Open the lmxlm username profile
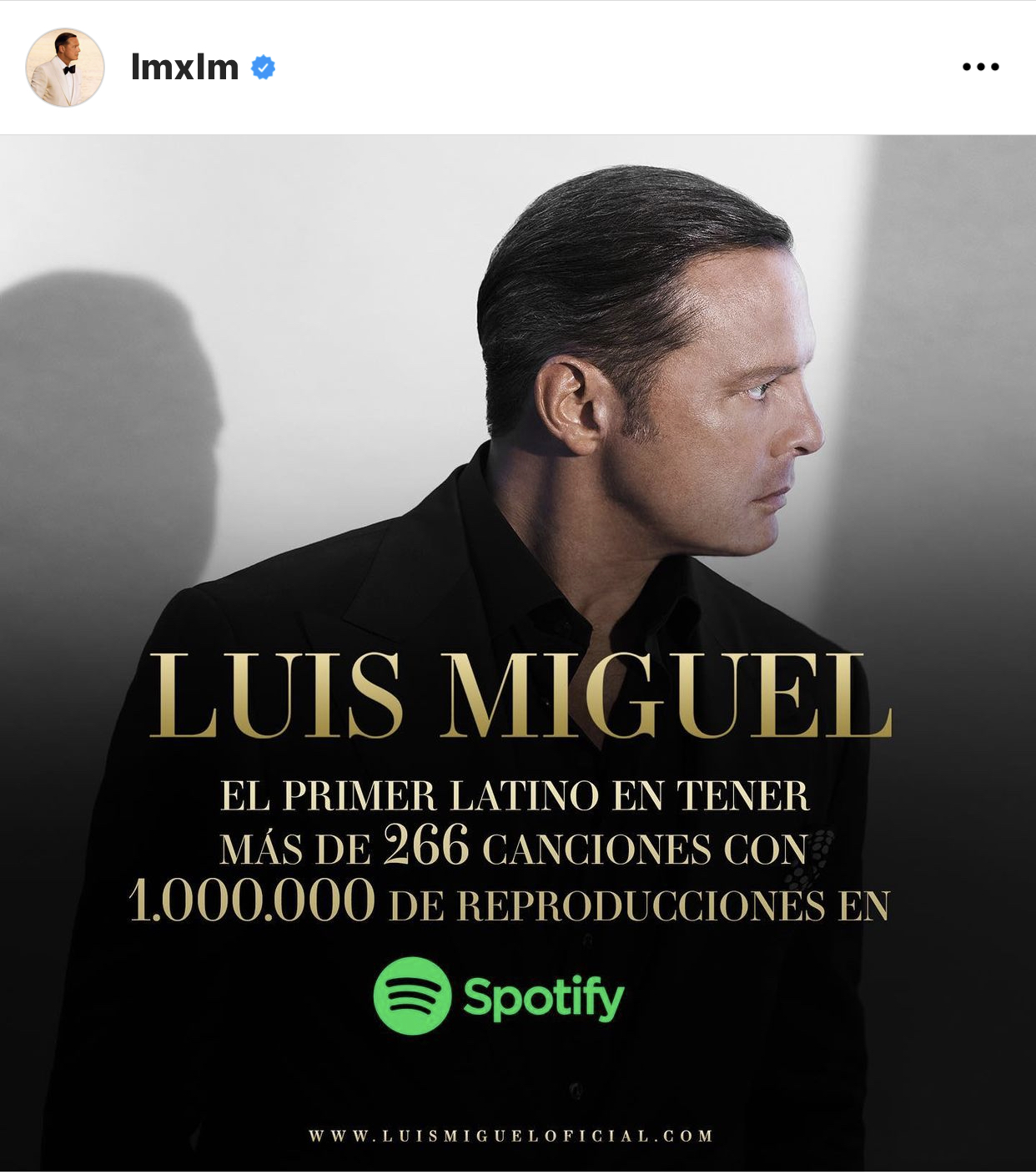Viewport: 1036px width, 1175px height. tap(184, 68)
